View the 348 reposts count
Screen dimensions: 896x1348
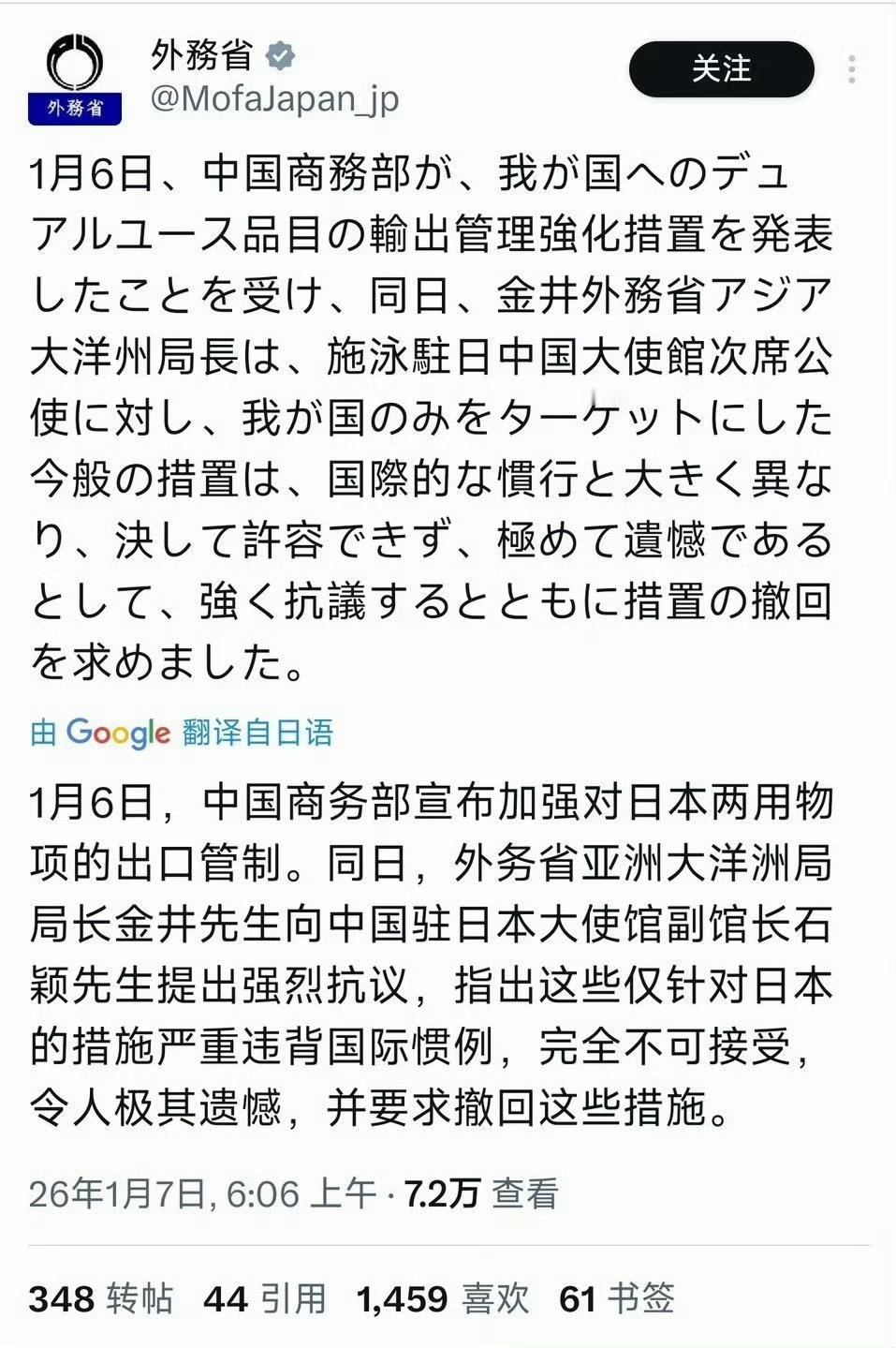pos(58,1298)
